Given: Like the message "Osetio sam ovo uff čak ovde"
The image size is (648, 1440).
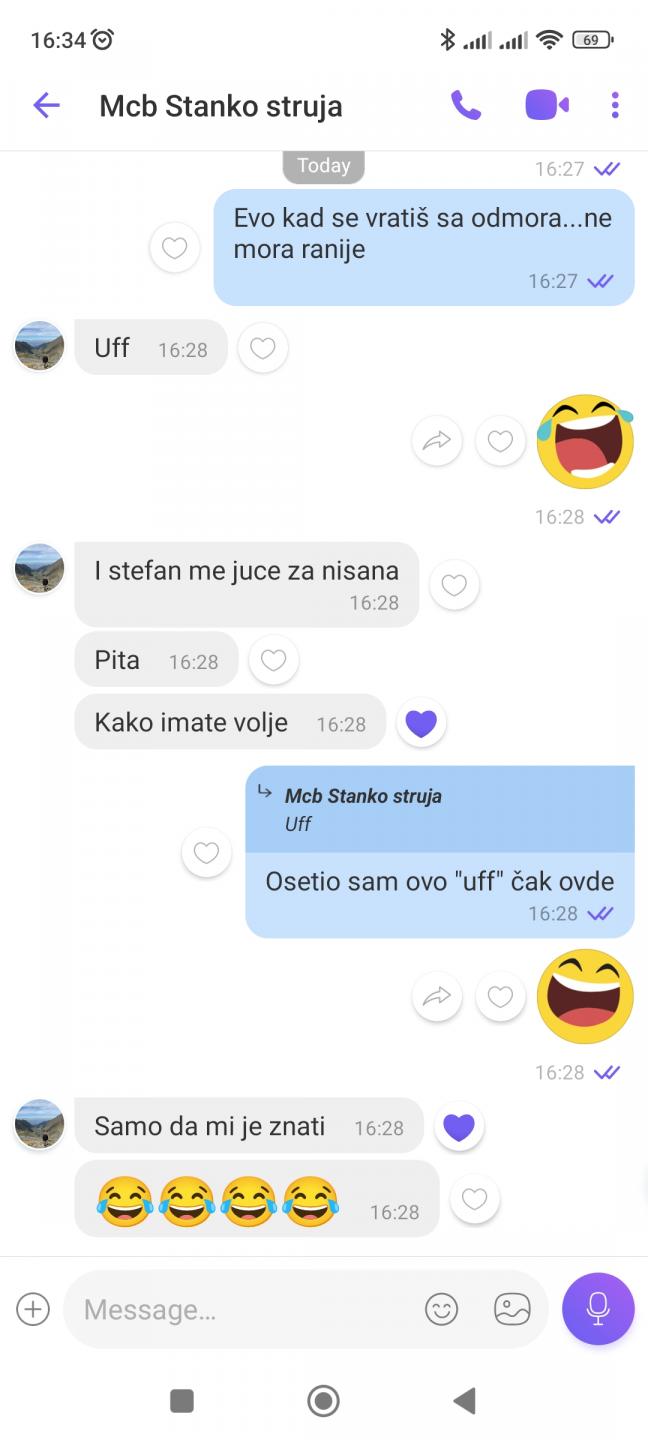Looking at the screenshot, I should [x=207, y=853].
